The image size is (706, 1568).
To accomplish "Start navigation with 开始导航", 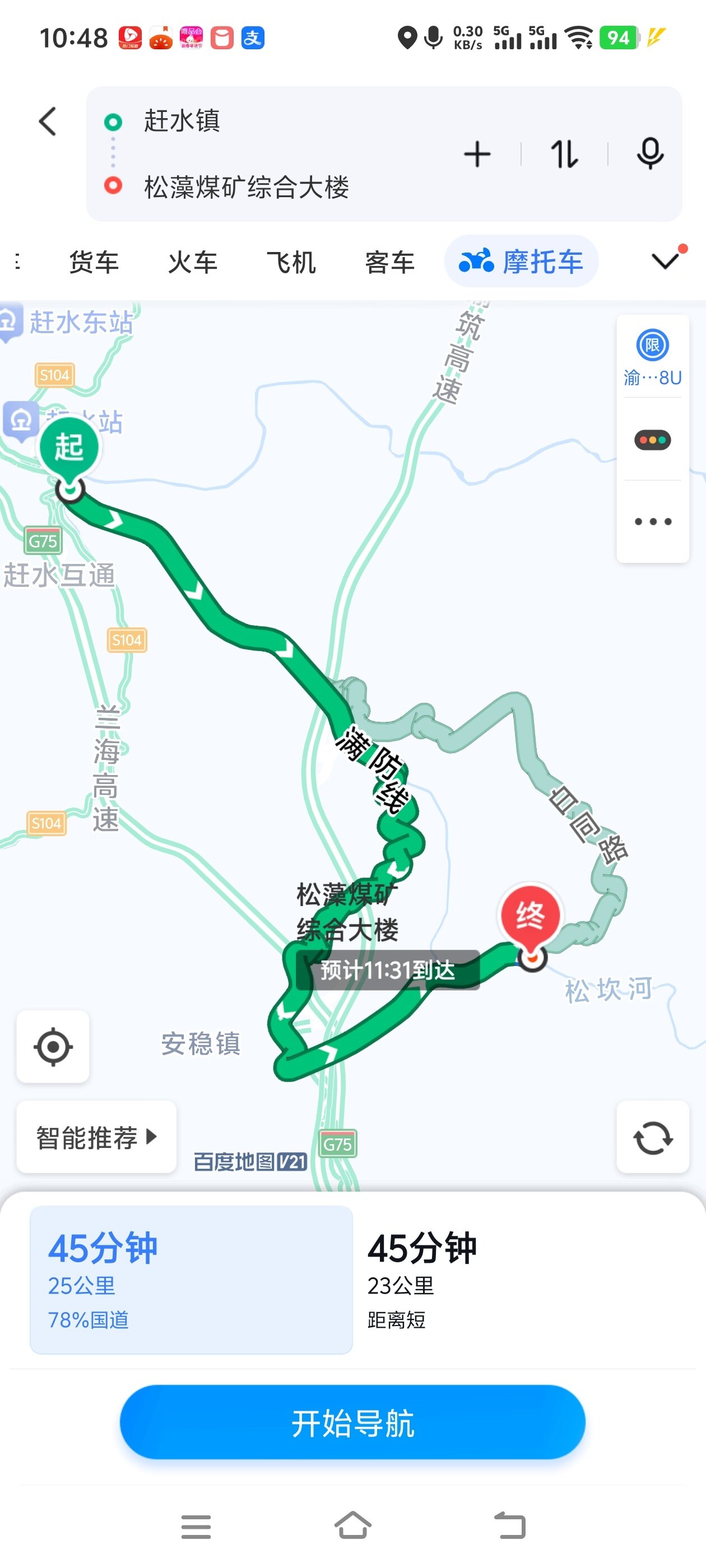I will pos(352,1422).
